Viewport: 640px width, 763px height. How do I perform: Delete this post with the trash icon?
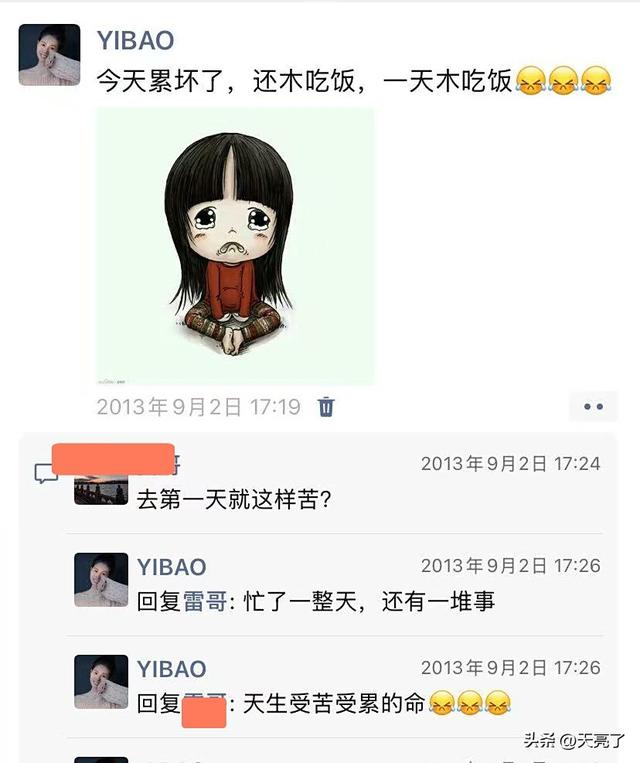[x=326, y=407]
